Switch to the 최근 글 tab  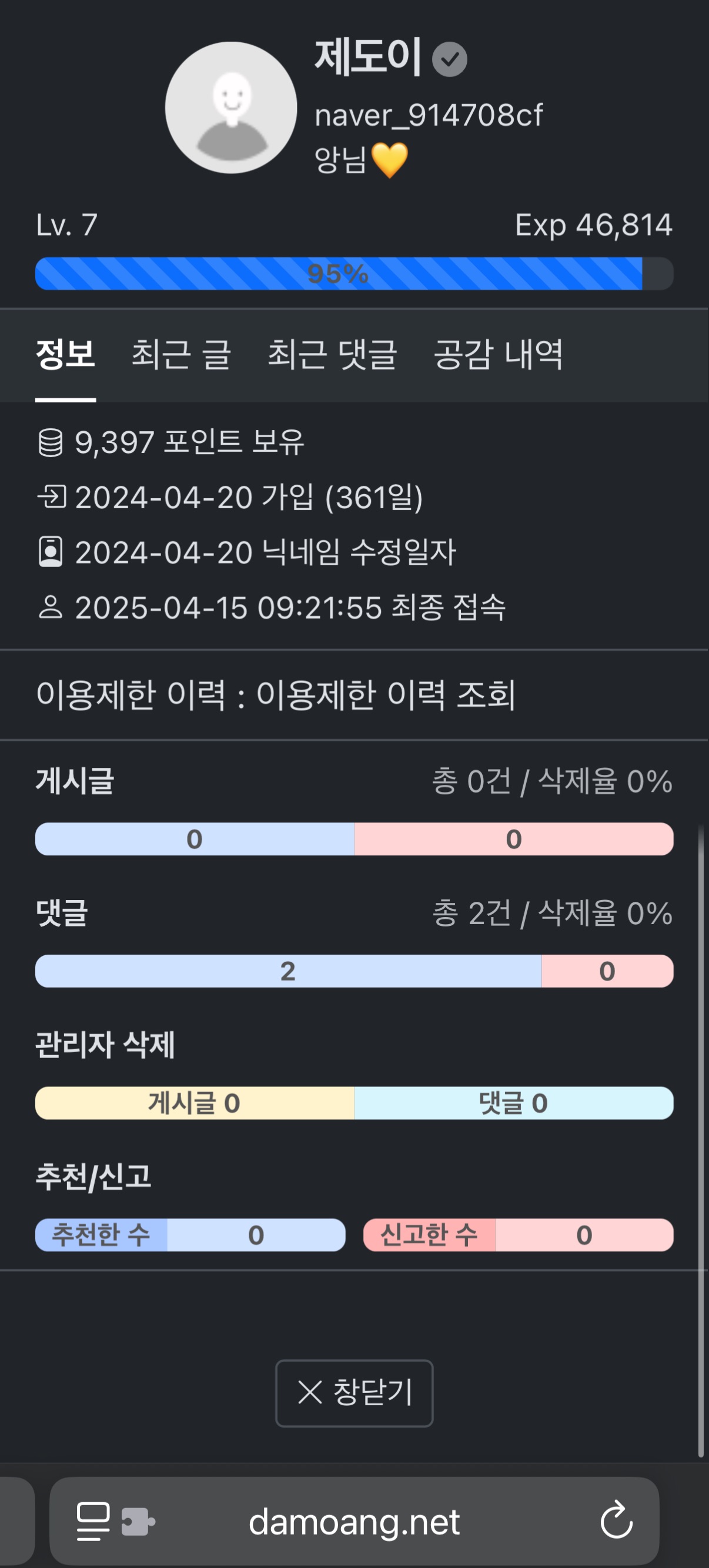182,355
